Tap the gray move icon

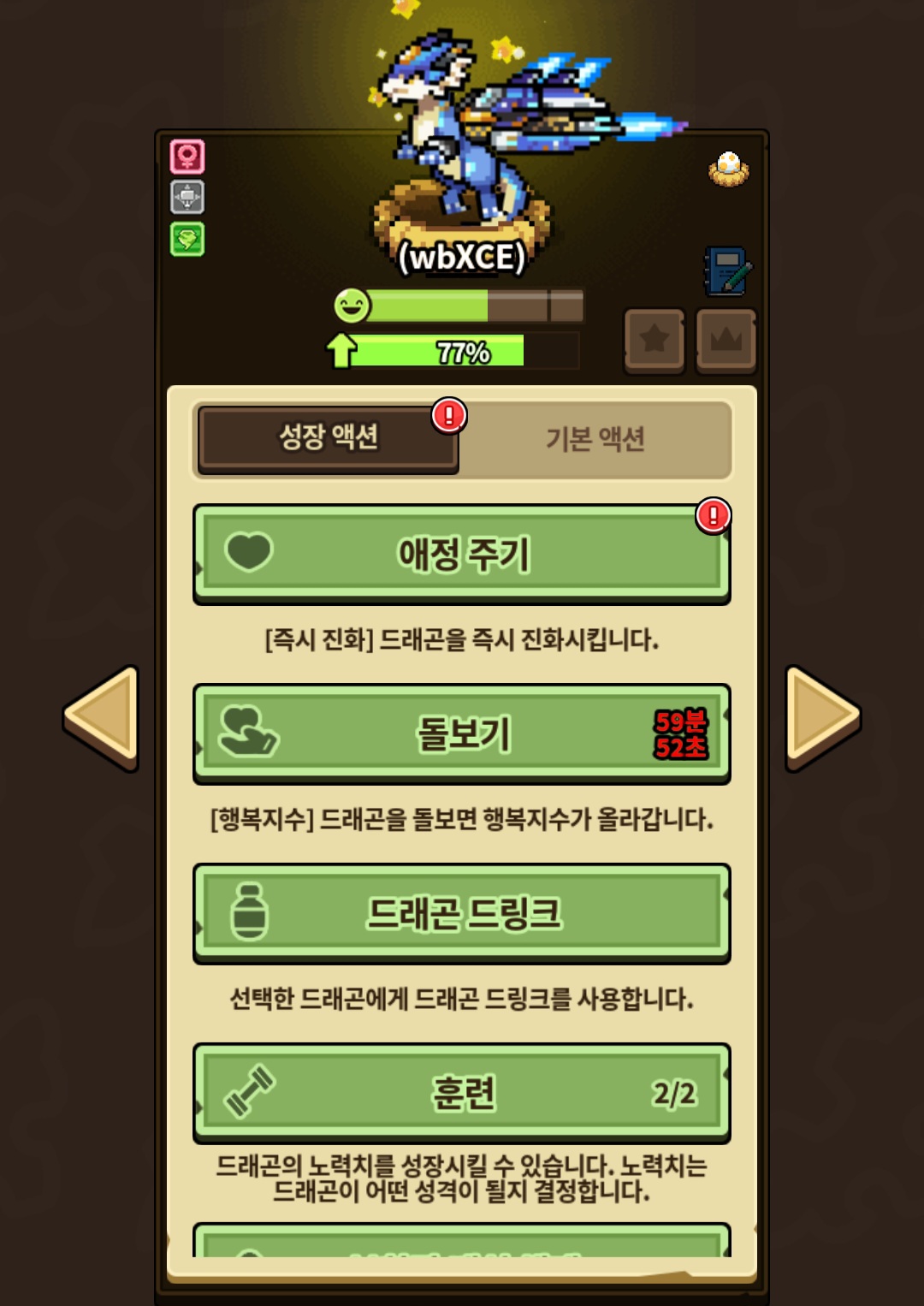point(187,198)
